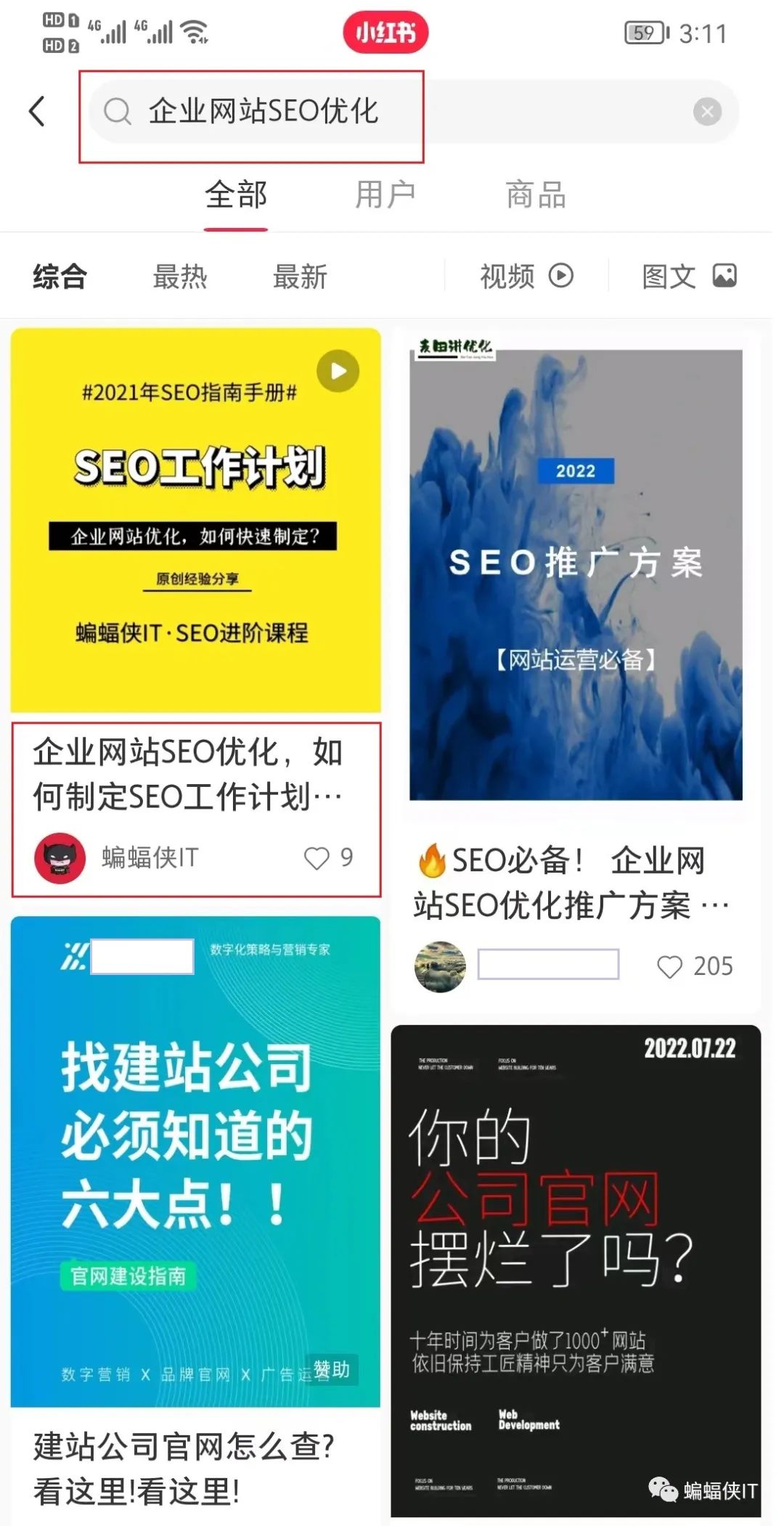The width and height of the screenshot is (784, 1526).
Task: Go back using the arrow
Action: (38, 111)
